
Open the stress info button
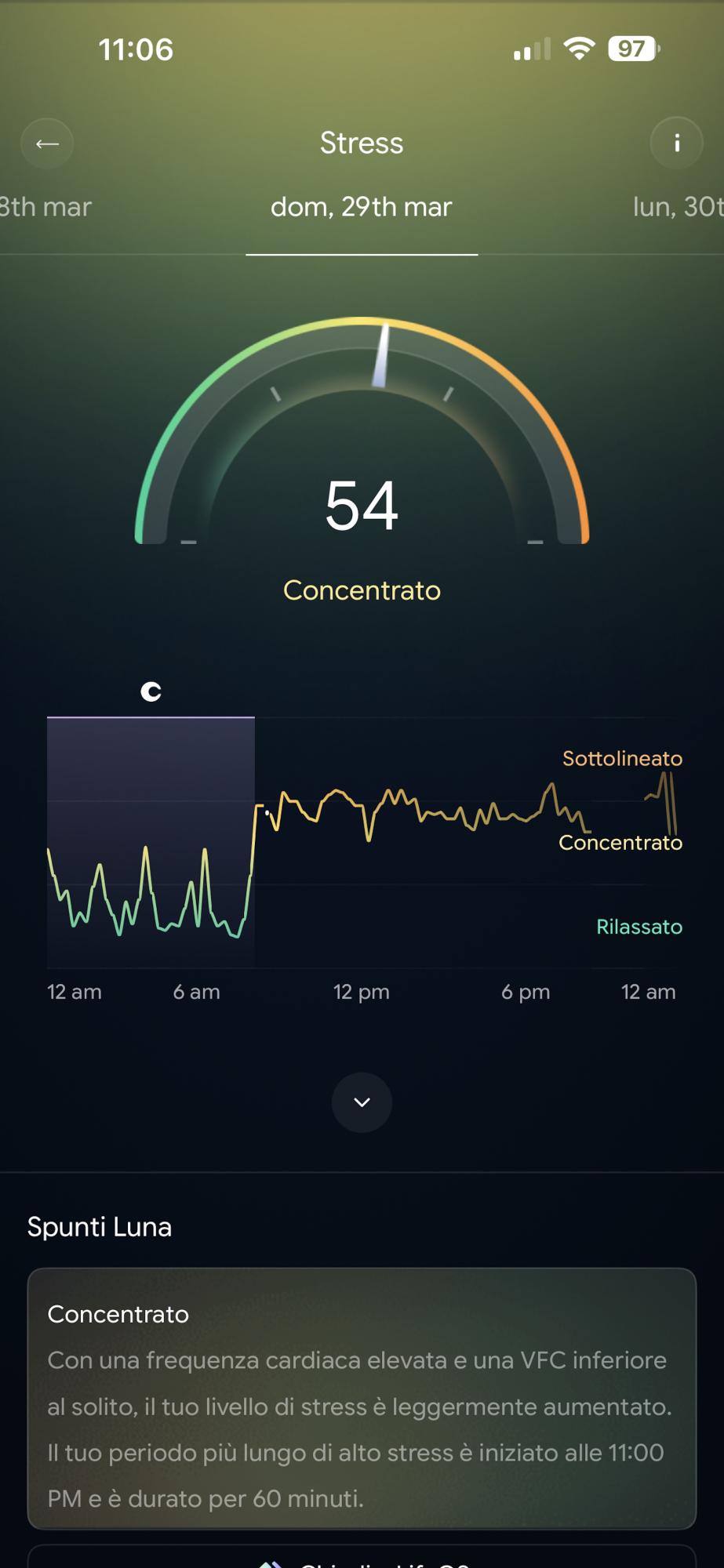676,143
